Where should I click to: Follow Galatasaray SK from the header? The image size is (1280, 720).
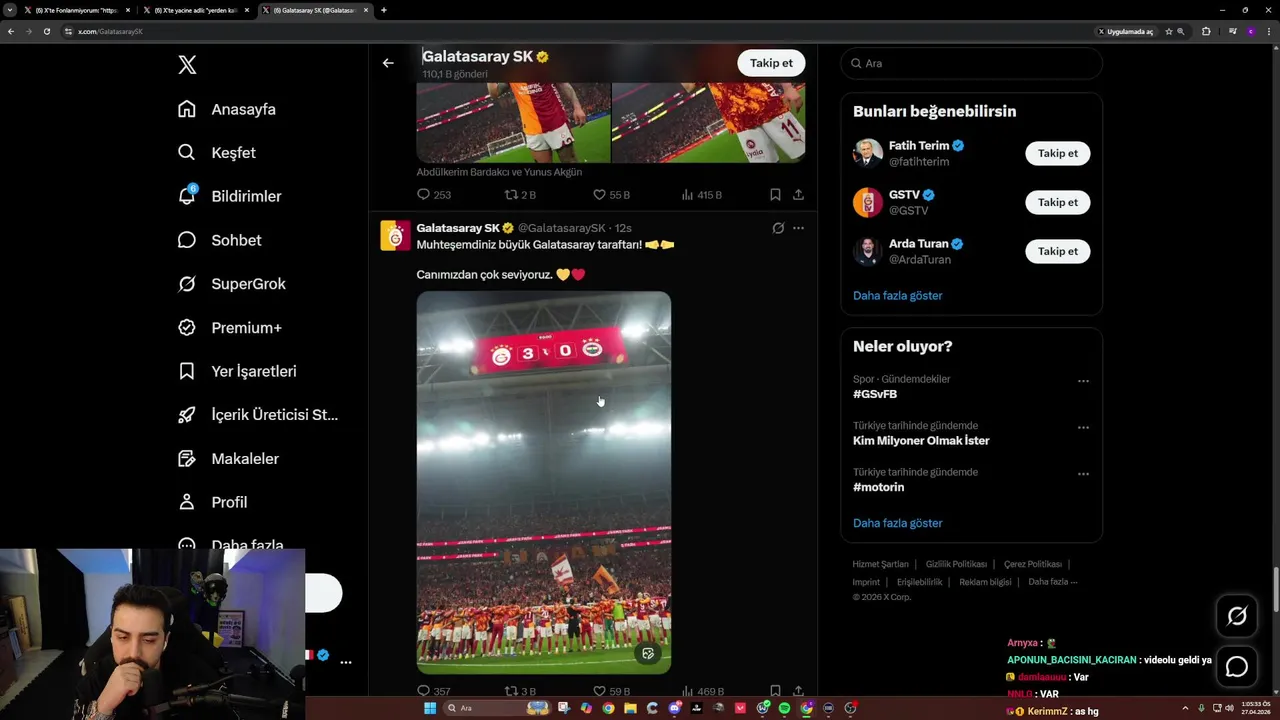coord(771,63)
